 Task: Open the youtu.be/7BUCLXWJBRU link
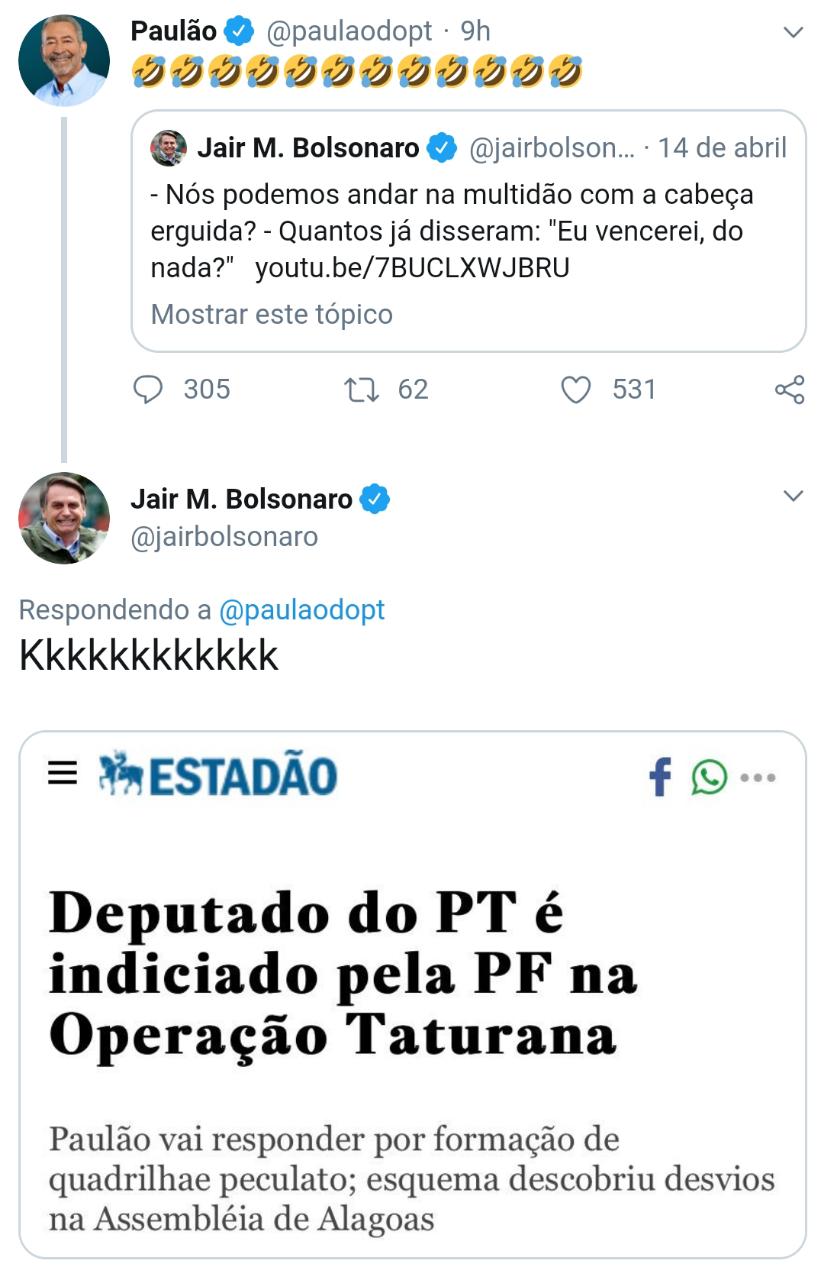(x=411, y=268)
